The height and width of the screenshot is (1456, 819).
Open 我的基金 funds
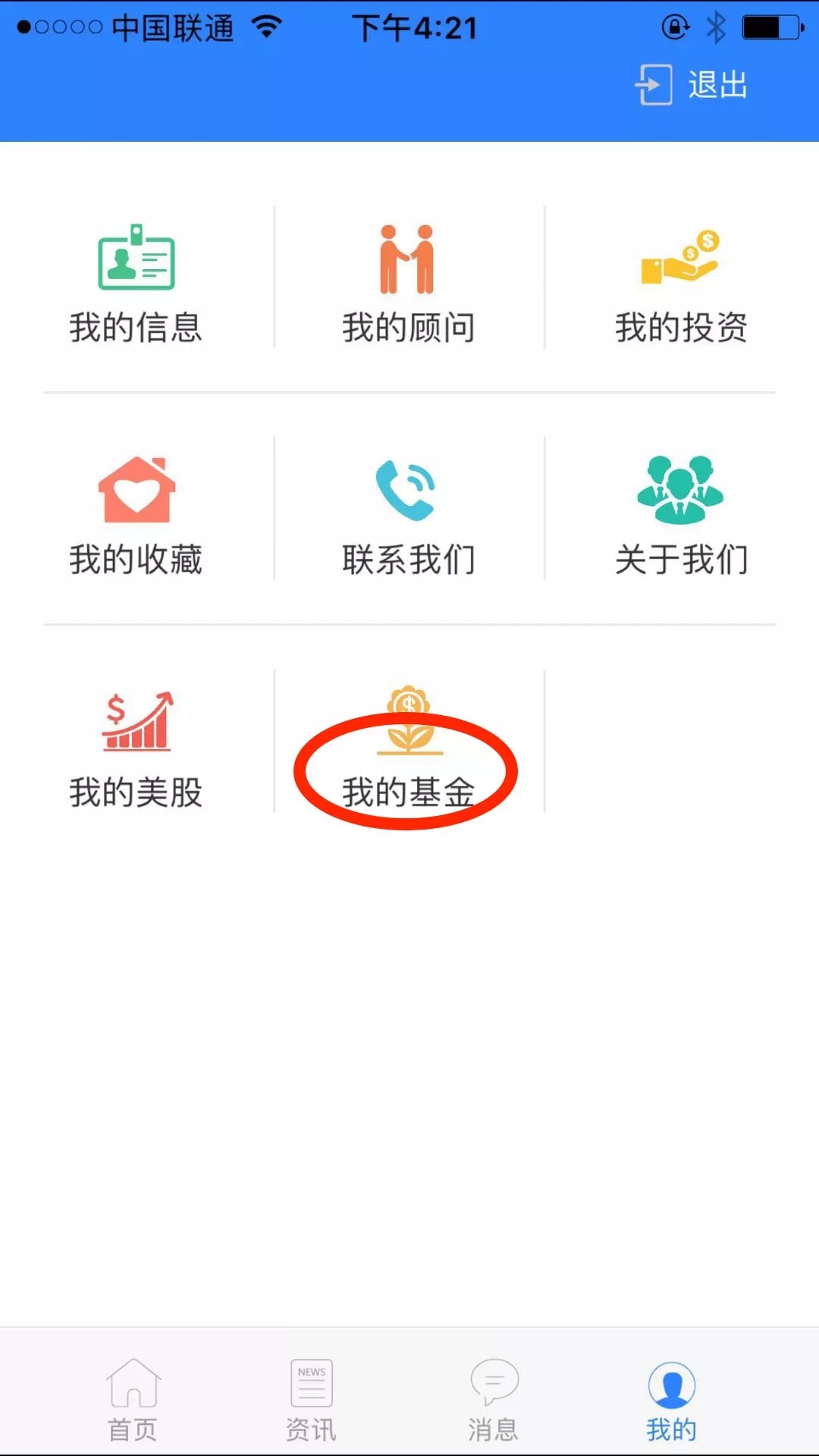(x=408, y=748)
